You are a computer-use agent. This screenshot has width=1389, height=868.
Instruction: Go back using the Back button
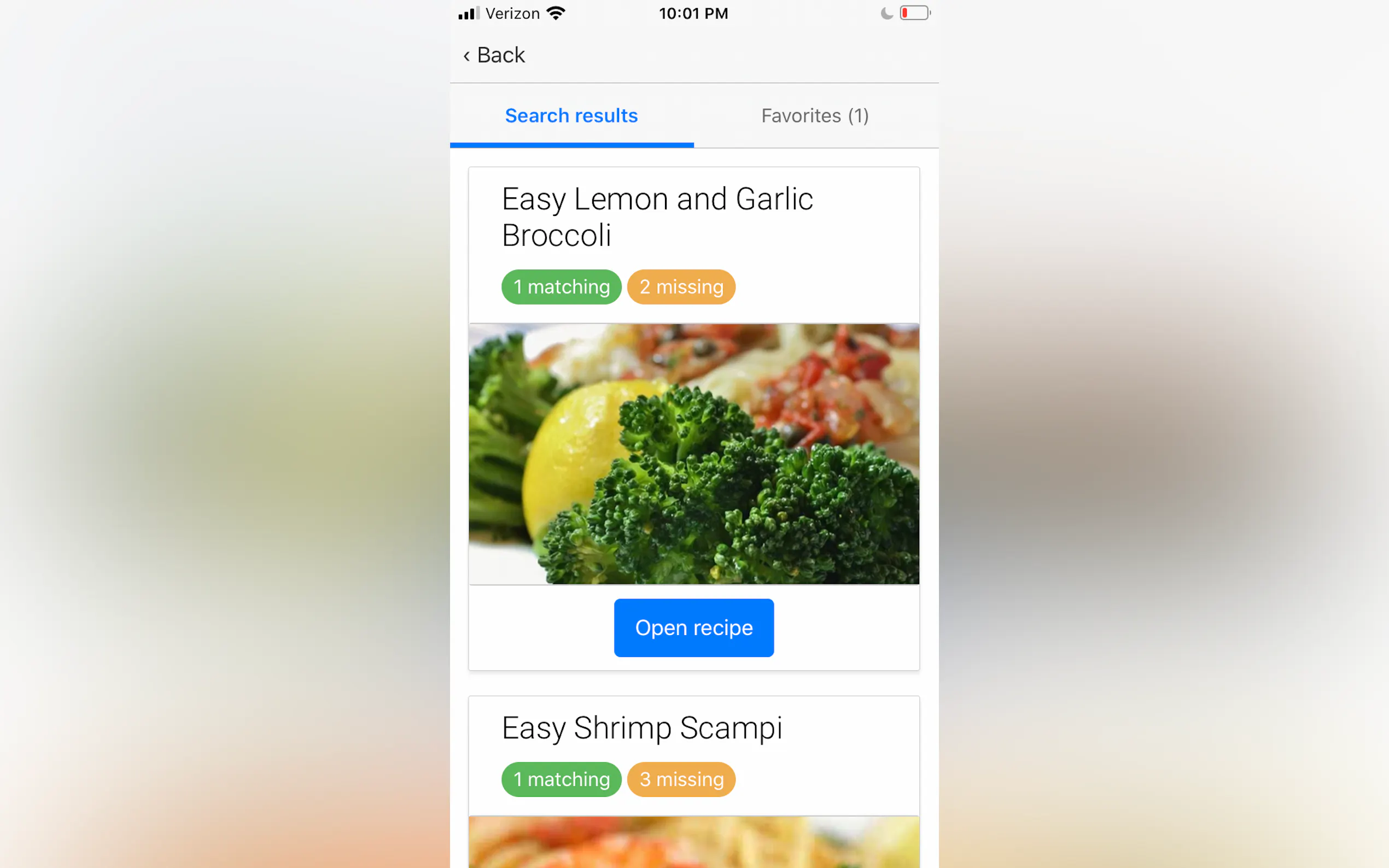point(494,55)
